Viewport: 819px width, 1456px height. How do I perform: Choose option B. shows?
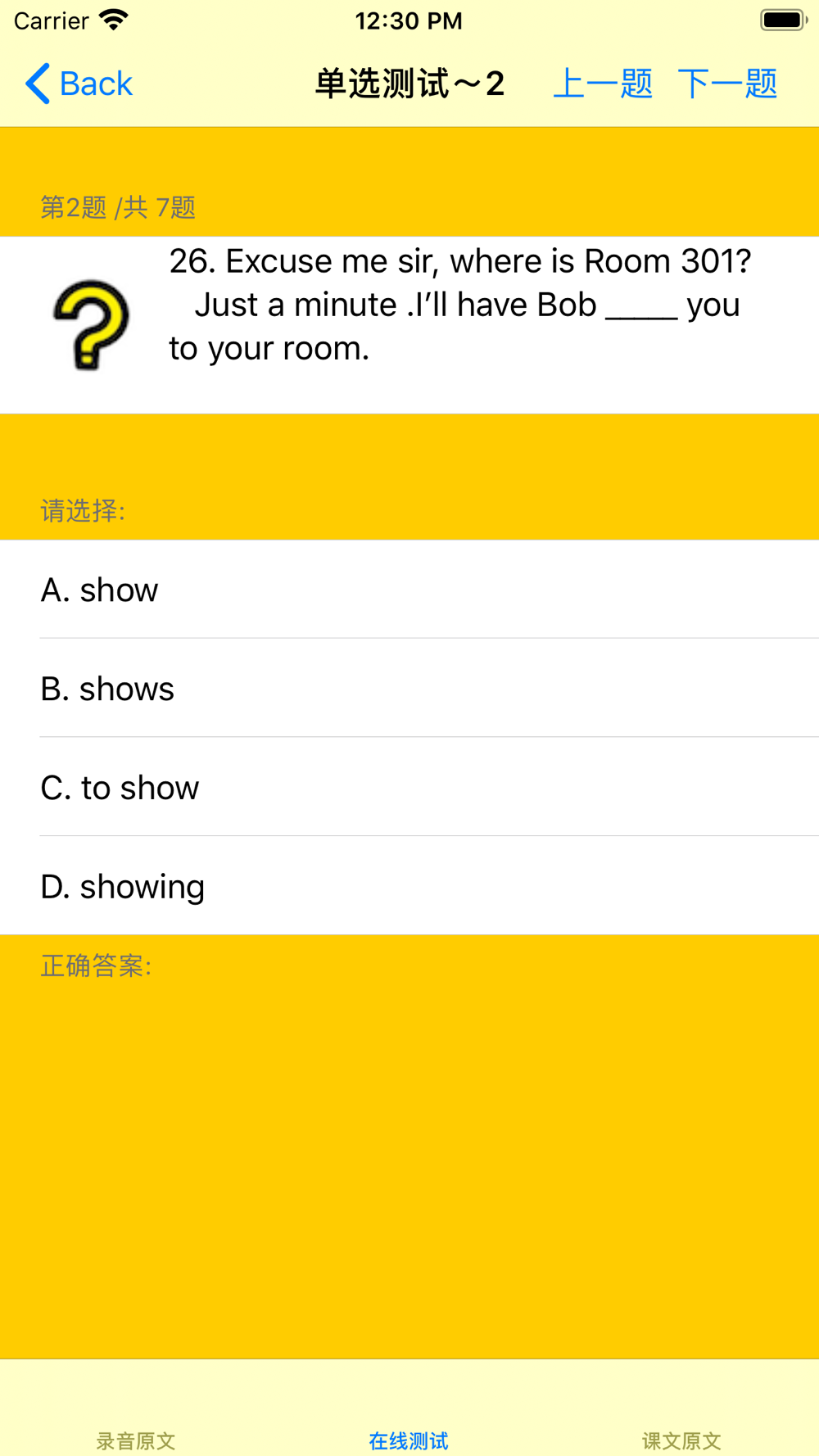pyautogui.click(x=409, y=689)
